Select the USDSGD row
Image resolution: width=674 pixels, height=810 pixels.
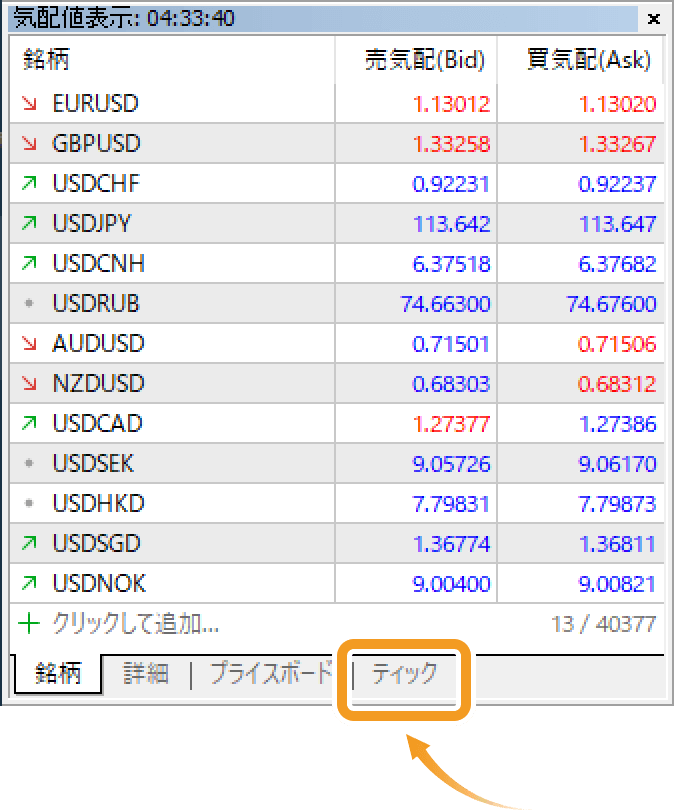pyautogui.click(x=96, y=543)
